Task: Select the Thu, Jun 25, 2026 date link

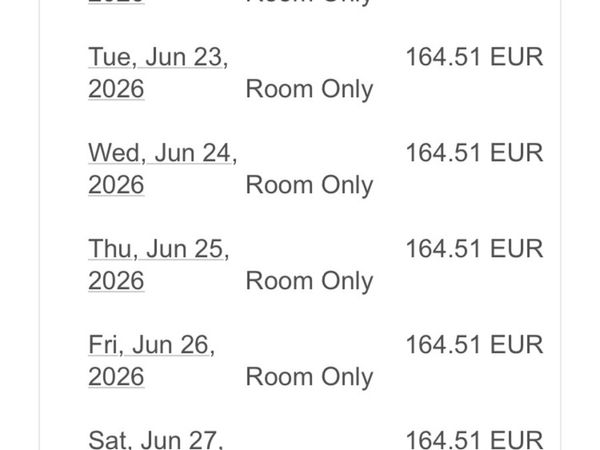Action: (x=157, y=250)
